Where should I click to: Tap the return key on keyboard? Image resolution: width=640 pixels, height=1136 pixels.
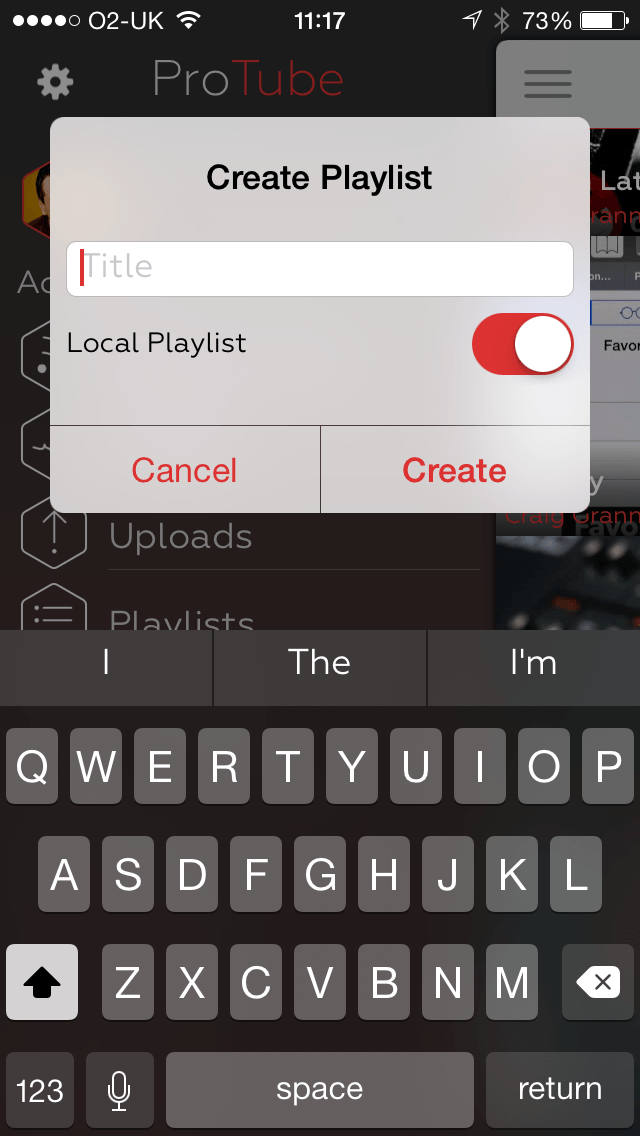coord(560,1089)
